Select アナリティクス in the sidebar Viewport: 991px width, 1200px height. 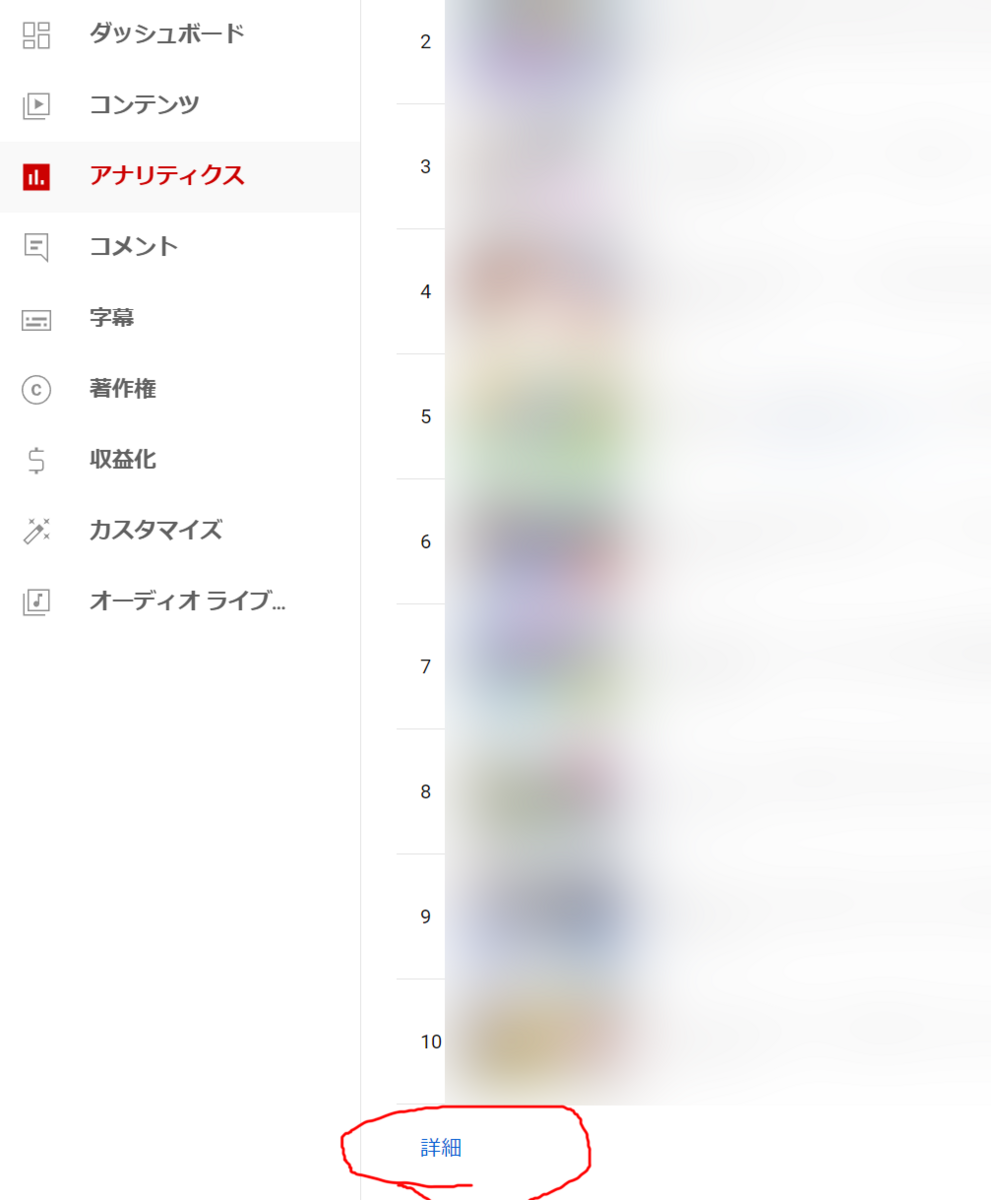pyautogui.click(x=166, y=176)
